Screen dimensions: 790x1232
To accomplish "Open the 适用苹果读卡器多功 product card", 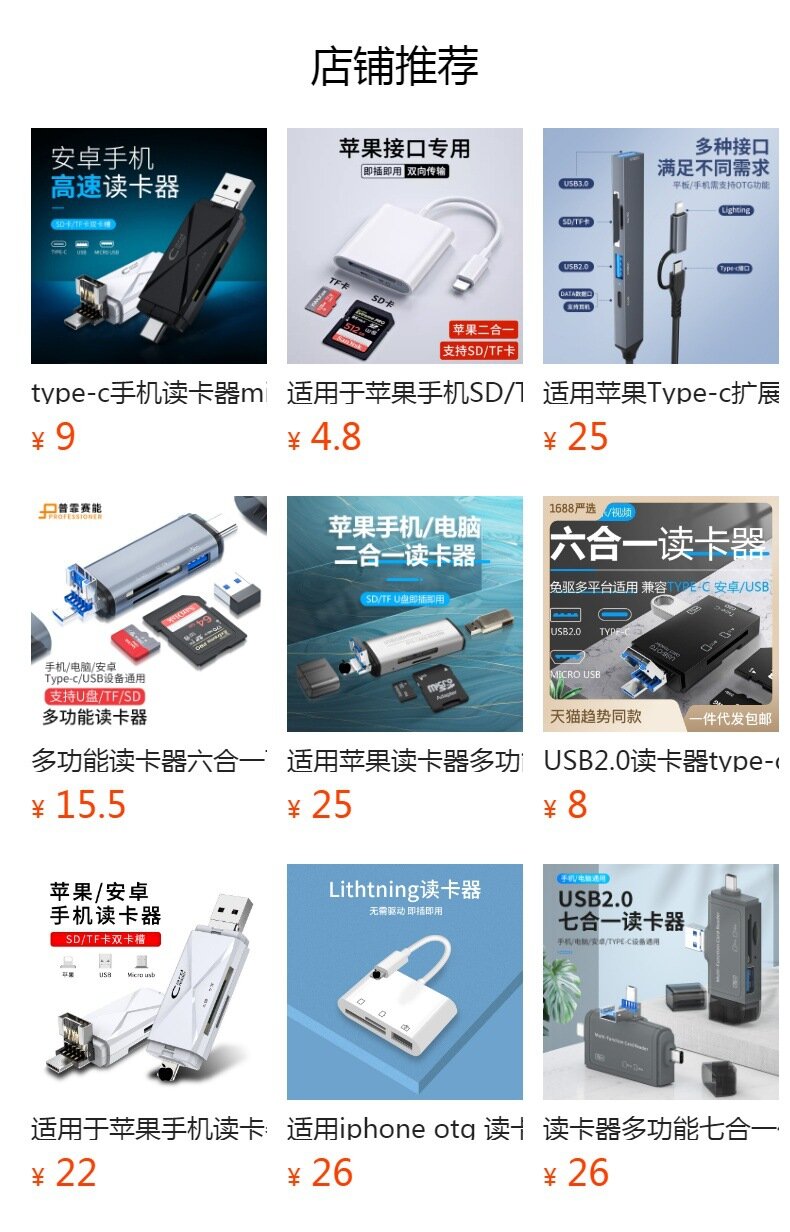I will 404,614.
